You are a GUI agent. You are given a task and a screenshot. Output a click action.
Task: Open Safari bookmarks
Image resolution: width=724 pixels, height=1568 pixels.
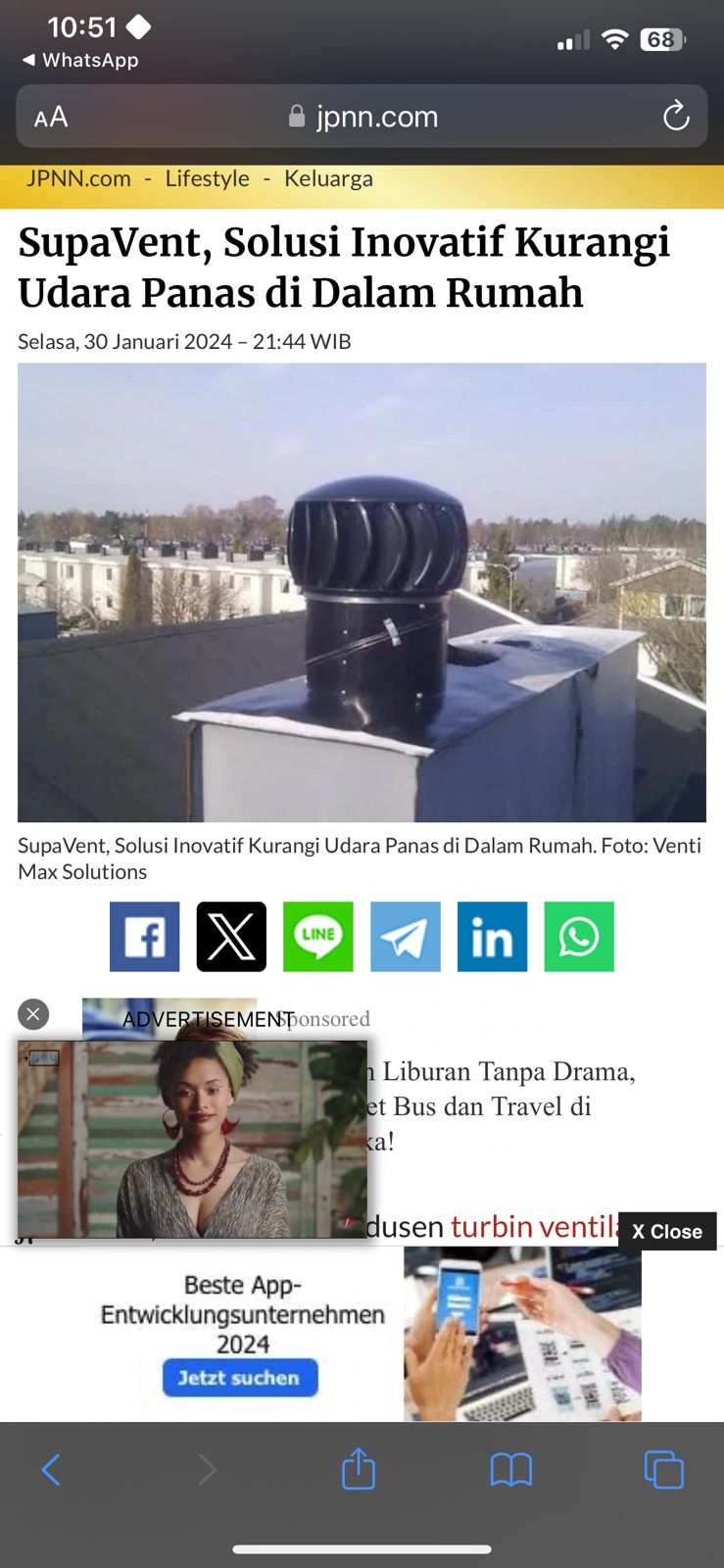510,1469
